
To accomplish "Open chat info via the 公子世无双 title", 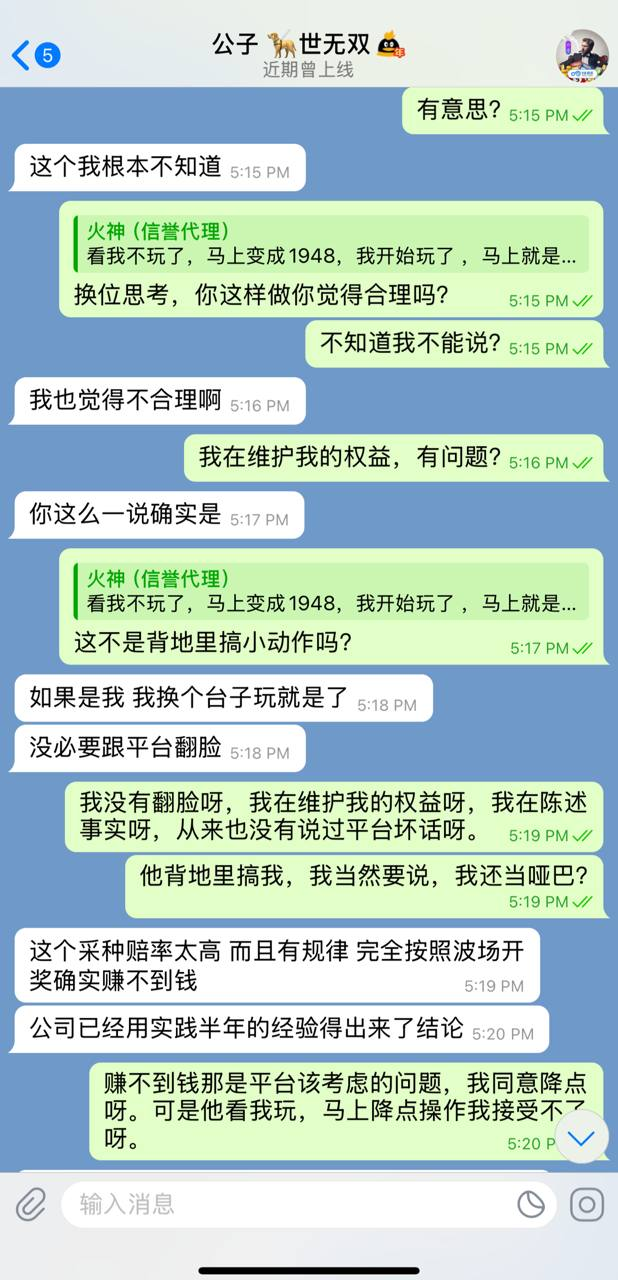I will point(308,46).
